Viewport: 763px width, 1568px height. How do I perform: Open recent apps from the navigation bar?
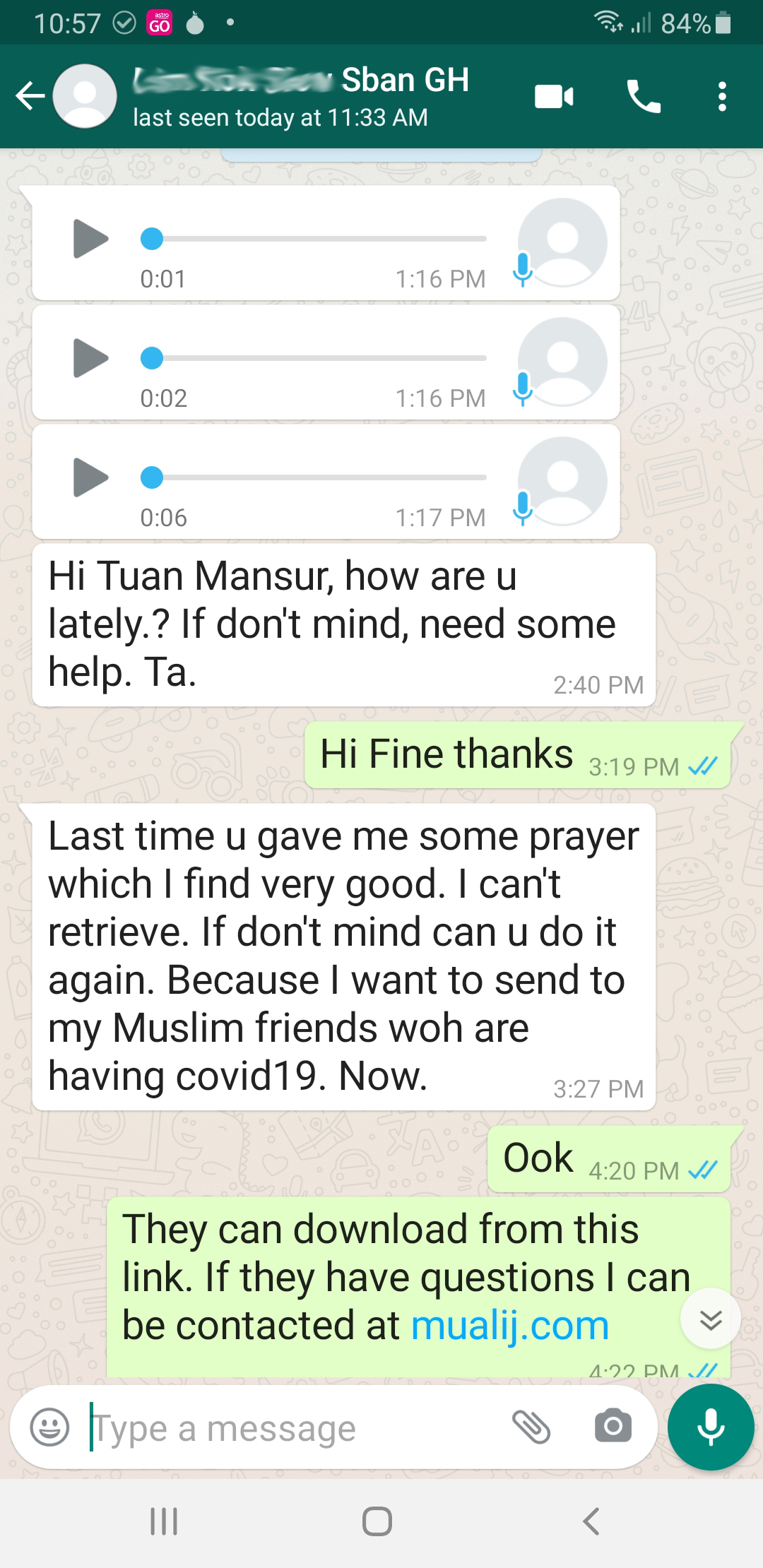click(163, 1521)
